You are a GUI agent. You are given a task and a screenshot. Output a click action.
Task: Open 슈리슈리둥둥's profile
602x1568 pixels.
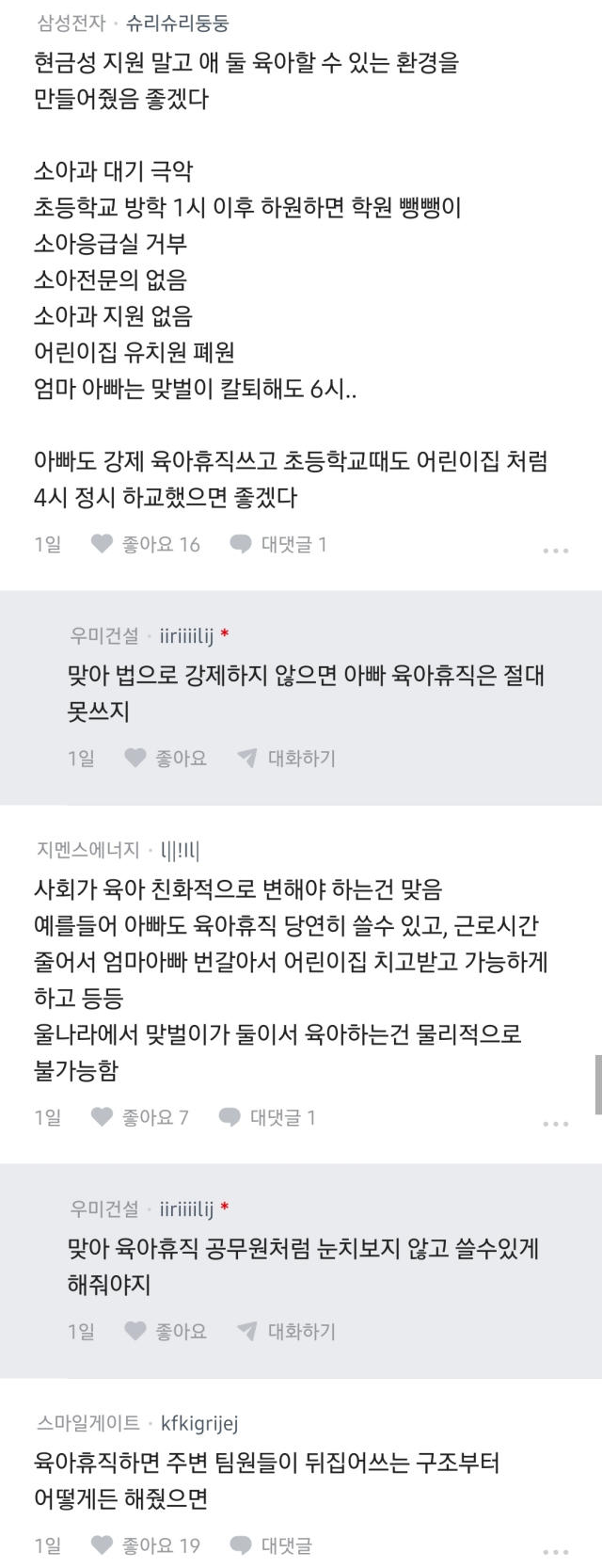[x=178, y=23]
